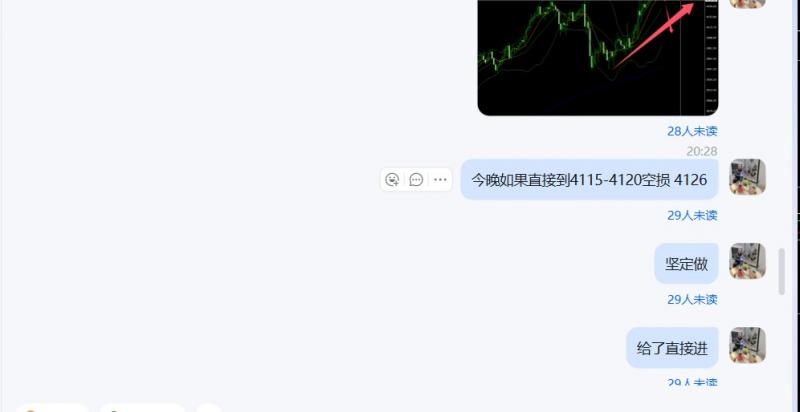Add emoji reaction to the 4115-4120 message
Screen dimensions: 800x412
(392, 180)
